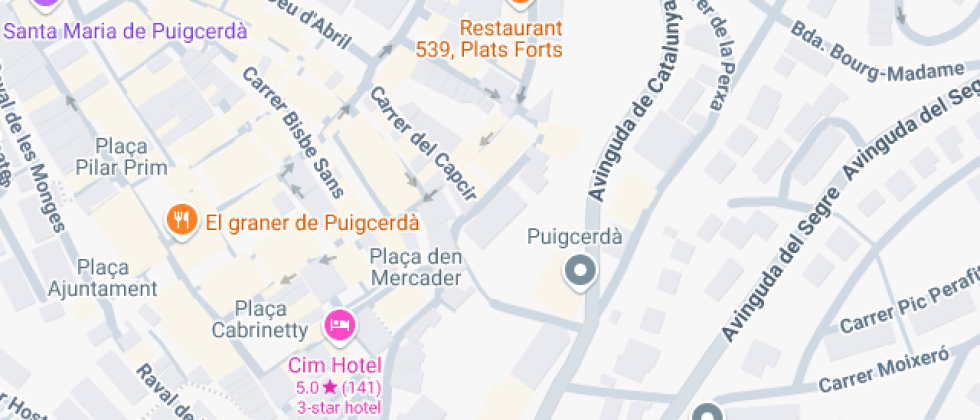
Task: Select the Cim Hotel map pin
Action: tap(340, 326)
